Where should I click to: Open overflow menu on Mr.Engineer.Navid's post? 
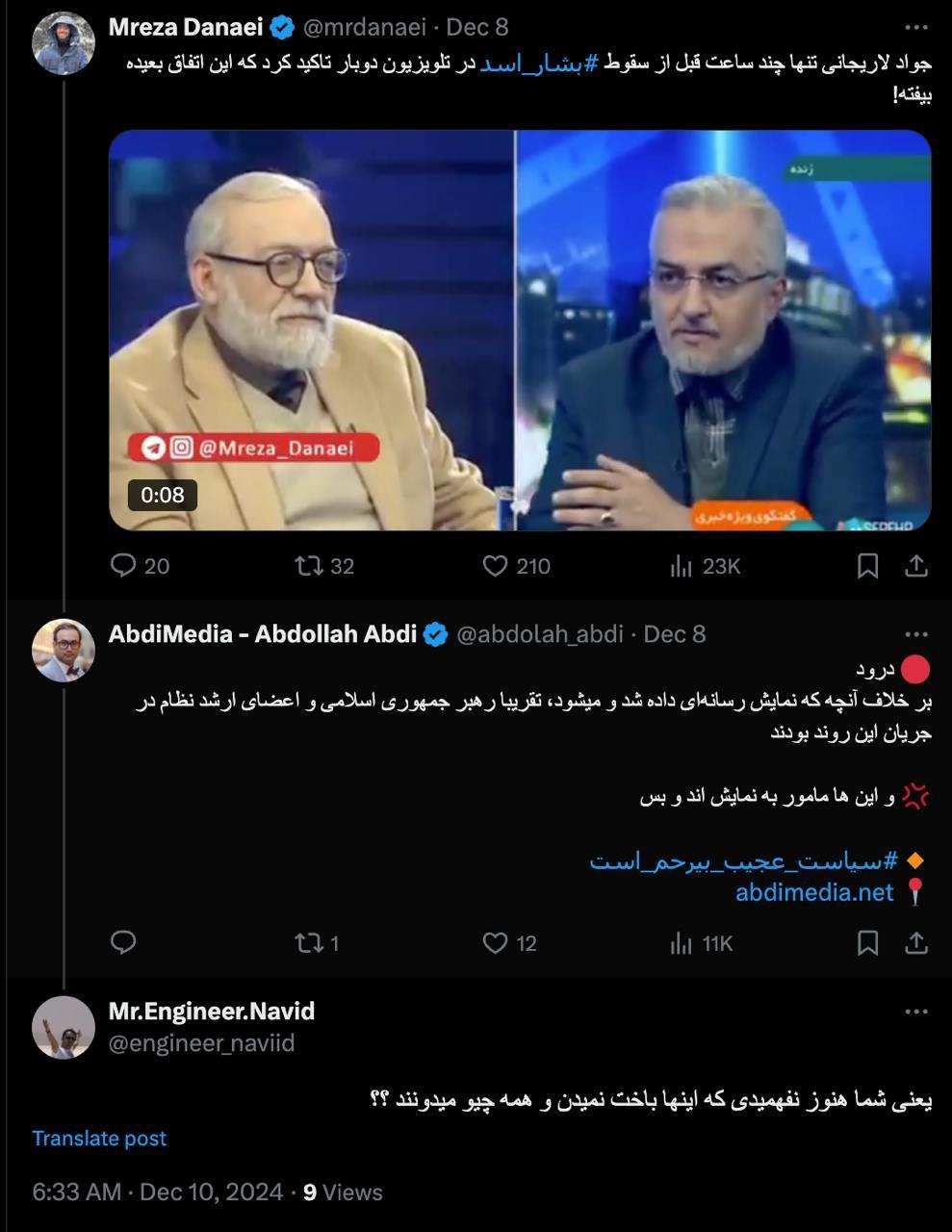tap(916, 1012)
